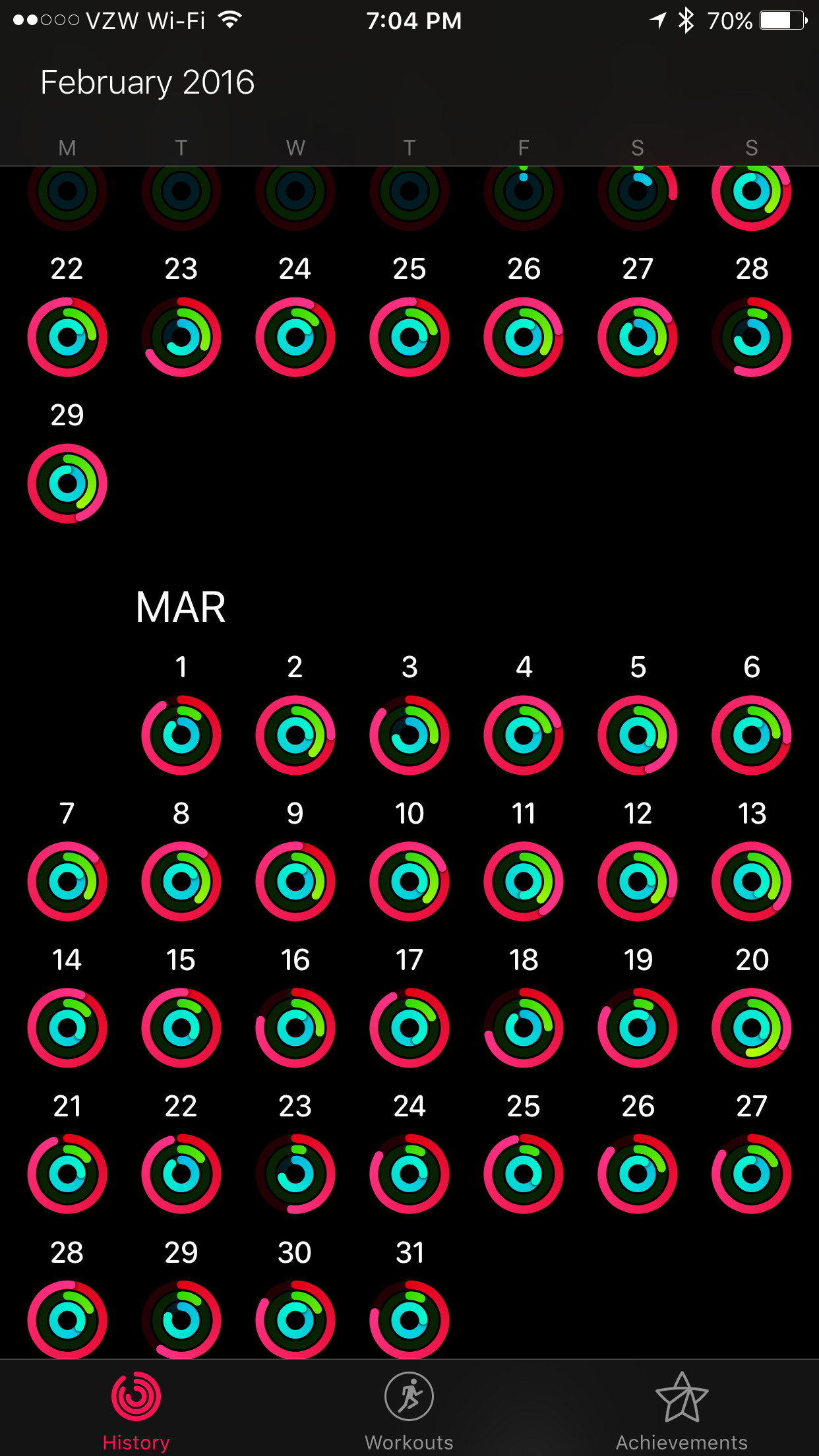View activity for March 27

[x=752, y=1174]
